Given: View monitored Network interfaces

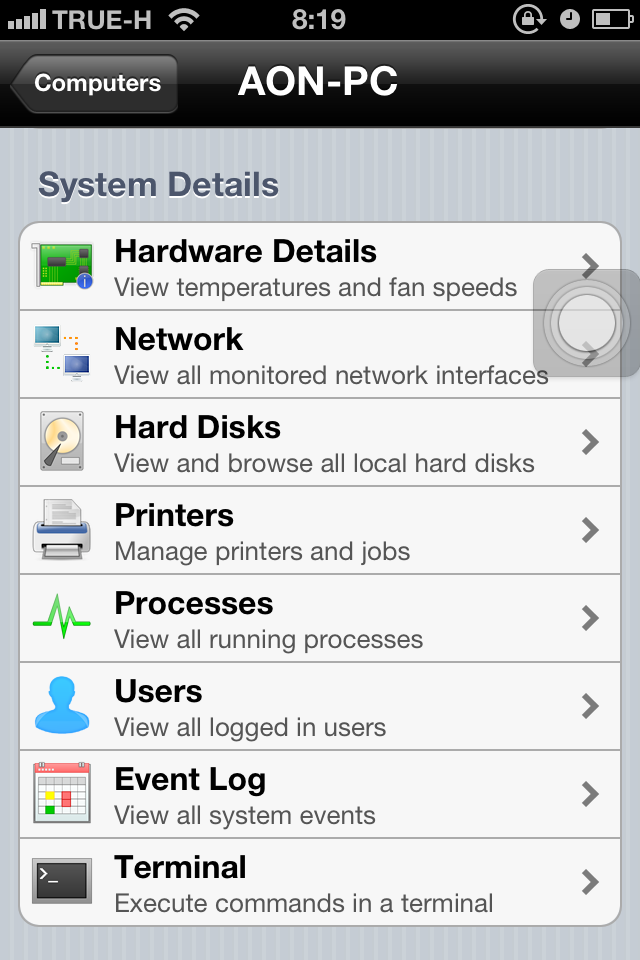Looking at the screenshot, I should pyautogui.click(x=300, y=355).
